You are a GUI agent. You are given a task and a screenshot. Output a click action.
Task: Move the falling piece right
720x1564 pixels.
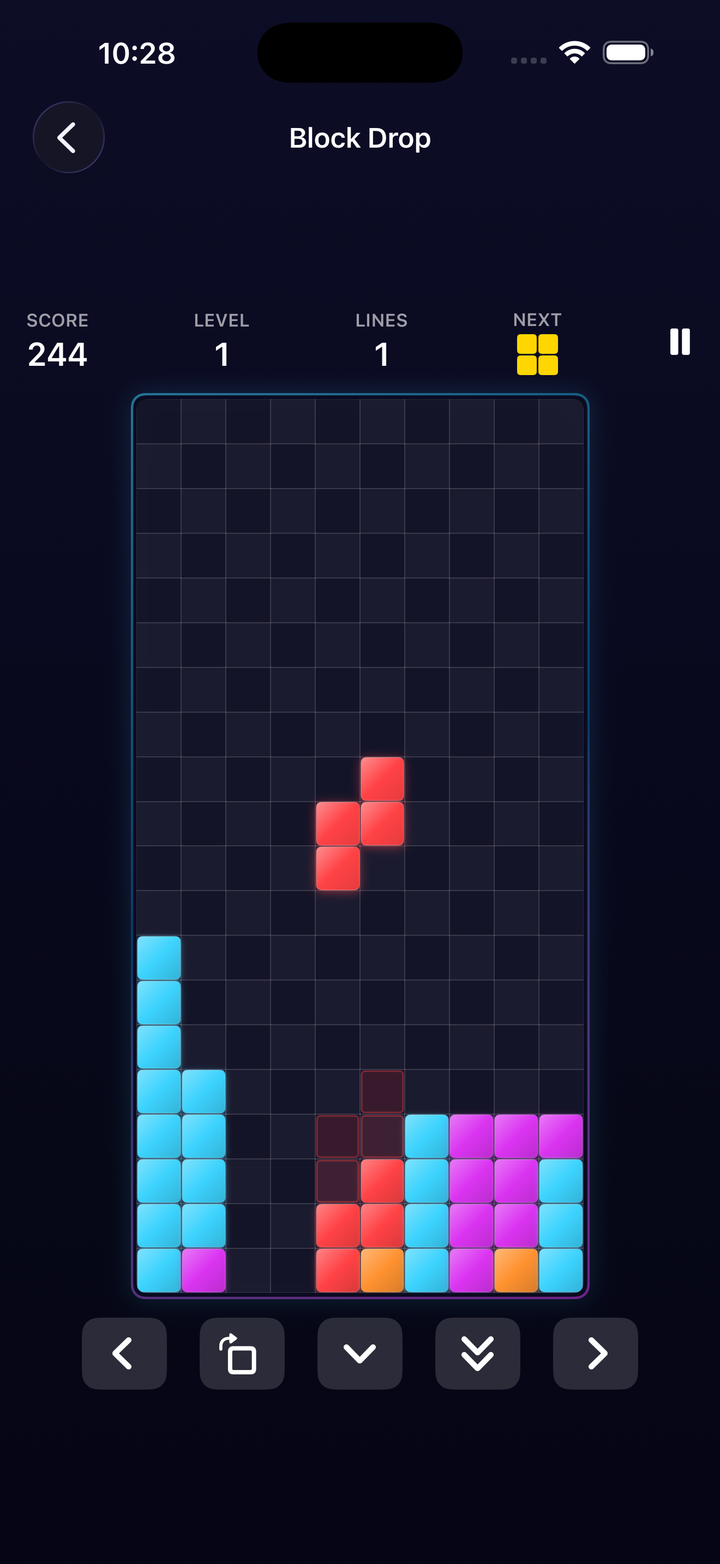pos(595,1353)
